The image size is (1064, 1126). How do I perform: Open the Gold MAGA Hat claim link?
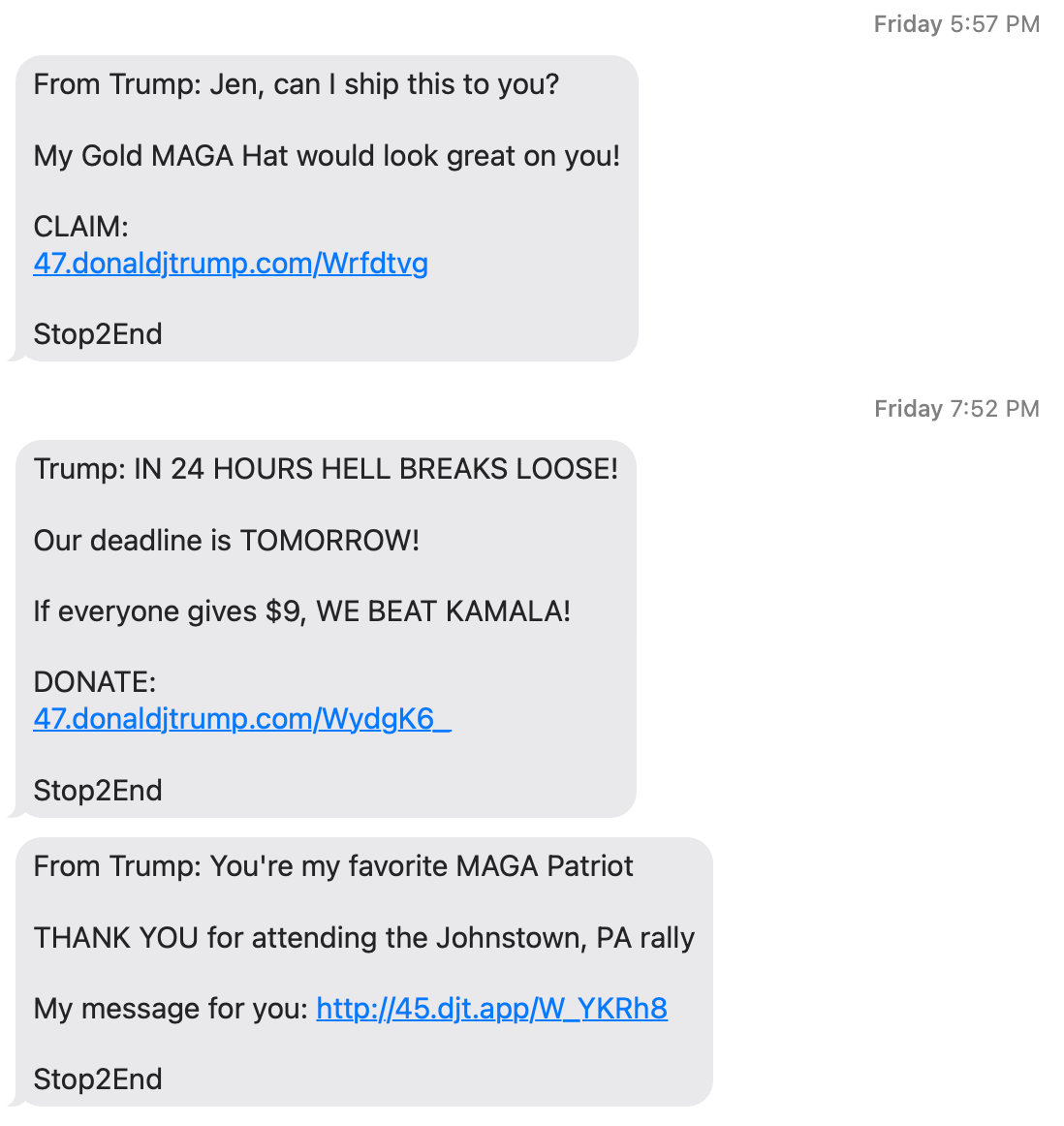point(231,264)
